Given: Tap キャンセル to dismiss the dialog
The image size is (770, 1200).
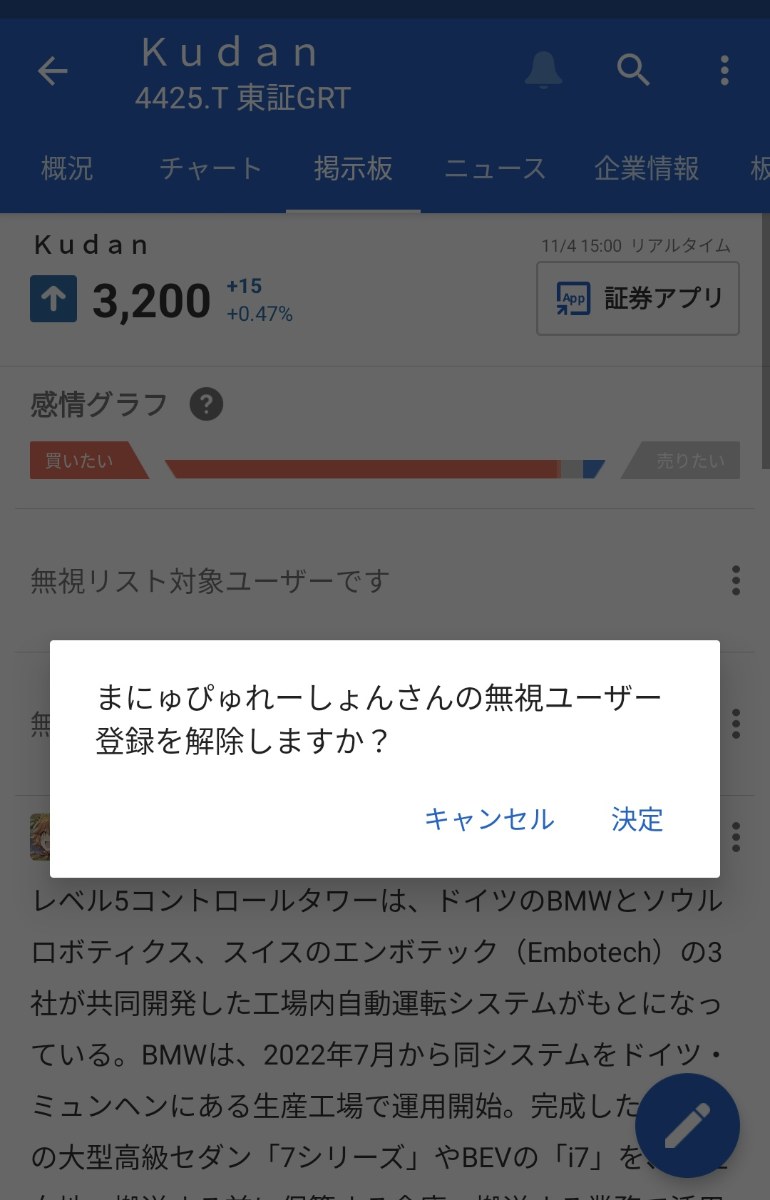Looking at the screenshot, I should click(489, 820).
